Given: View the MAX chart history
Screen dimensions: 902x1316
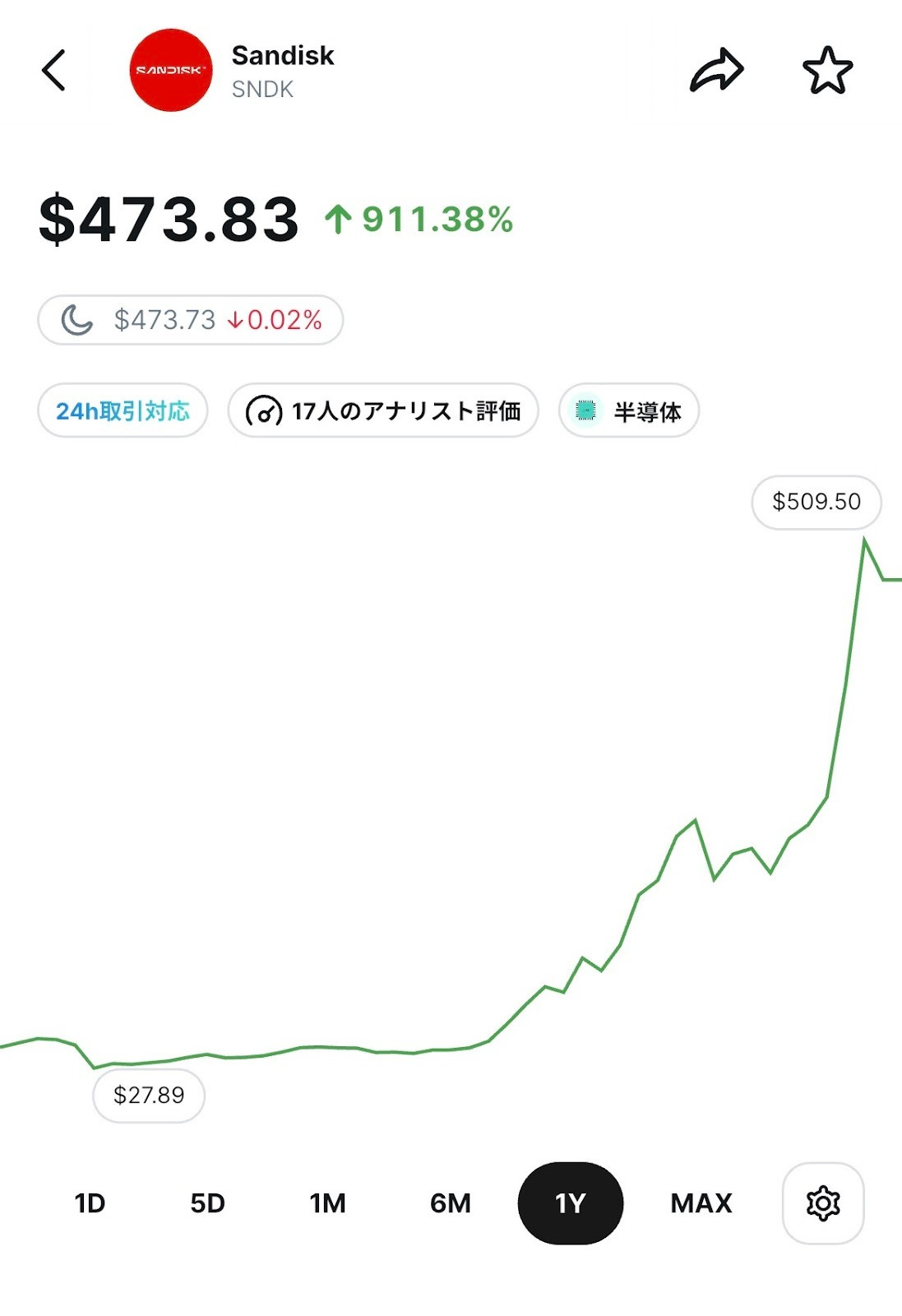Looking at the screenshot, I should tap(701, 1203).
